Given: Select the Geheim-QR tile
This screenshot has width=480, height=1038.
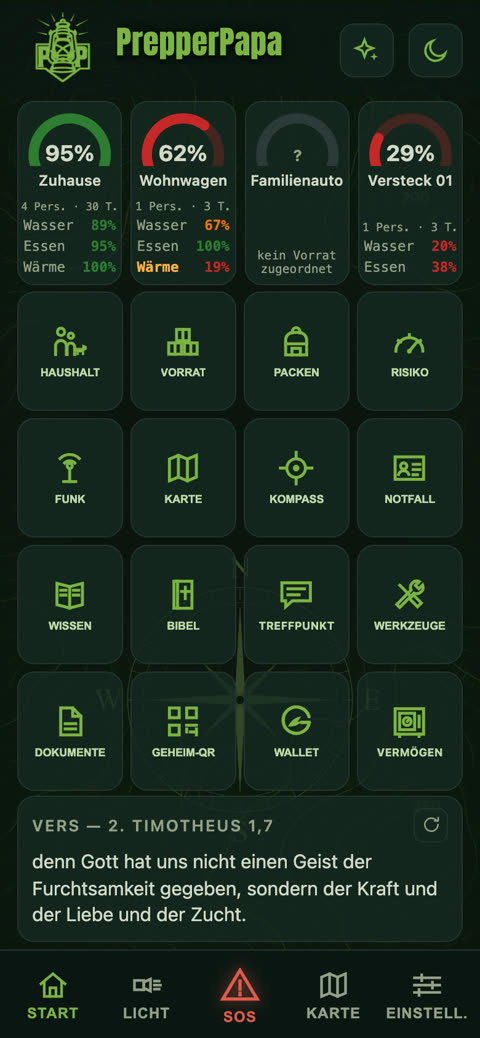Looking at the screenshot, I should tap(183, 731).
